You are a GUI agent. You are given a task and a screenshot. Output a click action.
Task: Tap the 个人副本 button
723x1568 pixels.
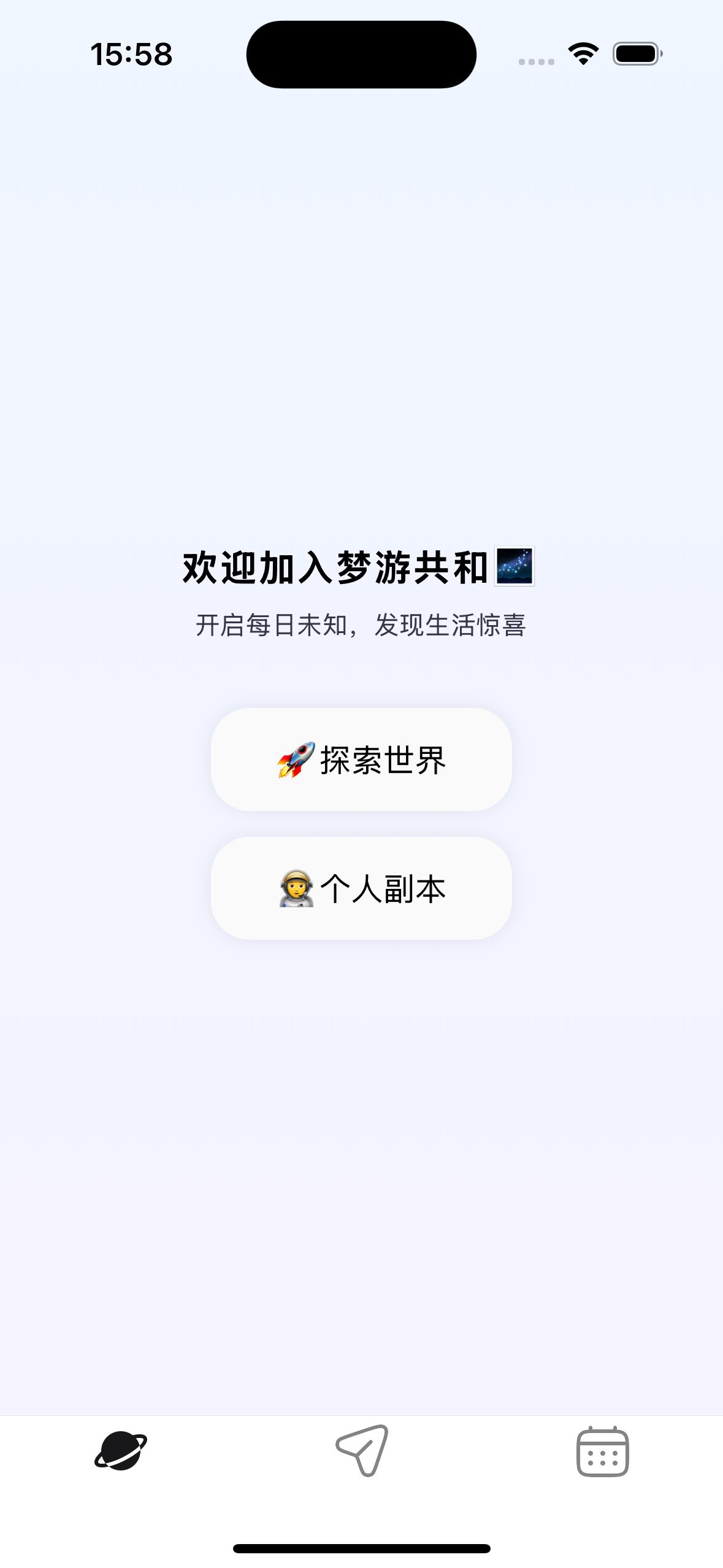pyautogui.click(x=361, y=888)
